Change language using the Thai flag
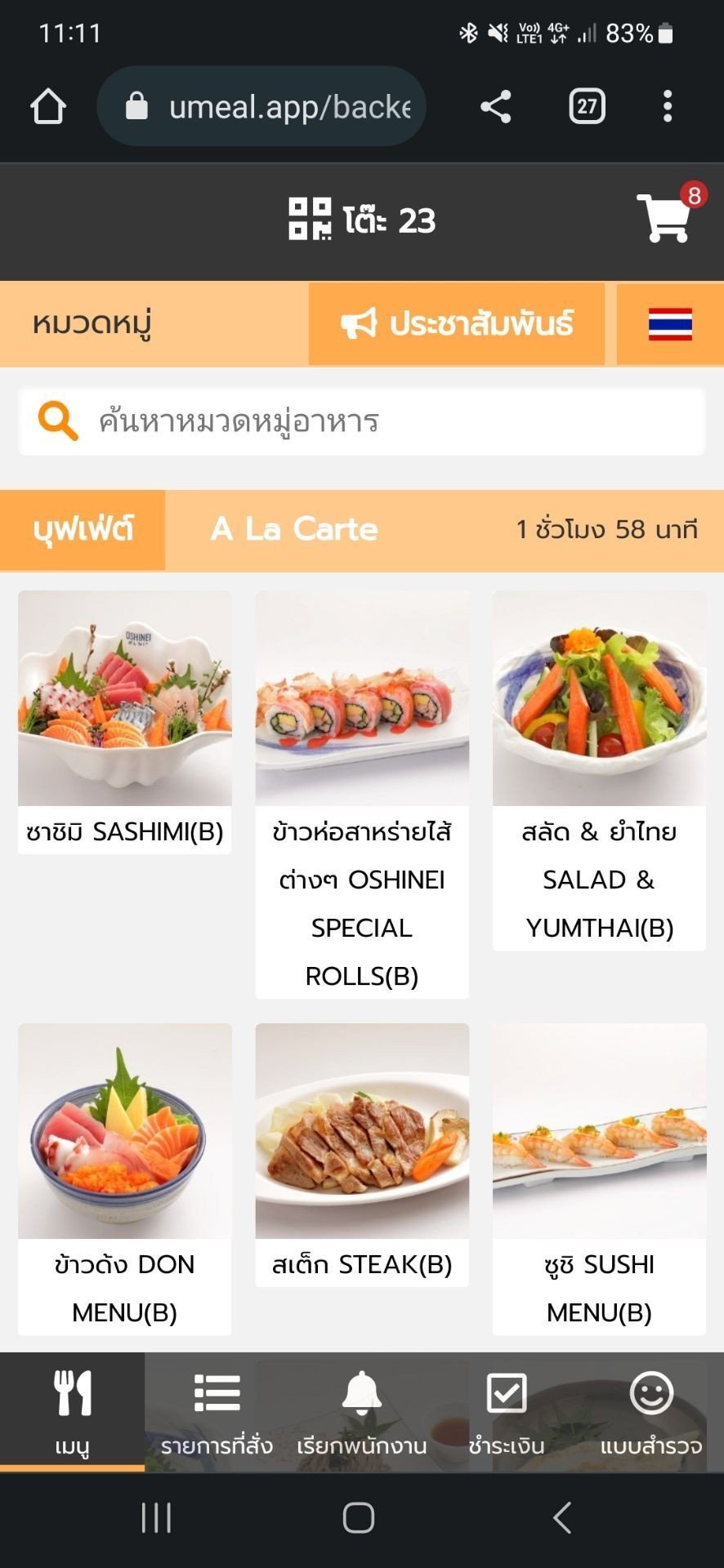The image size is (724, 1568). click(669, 323)
